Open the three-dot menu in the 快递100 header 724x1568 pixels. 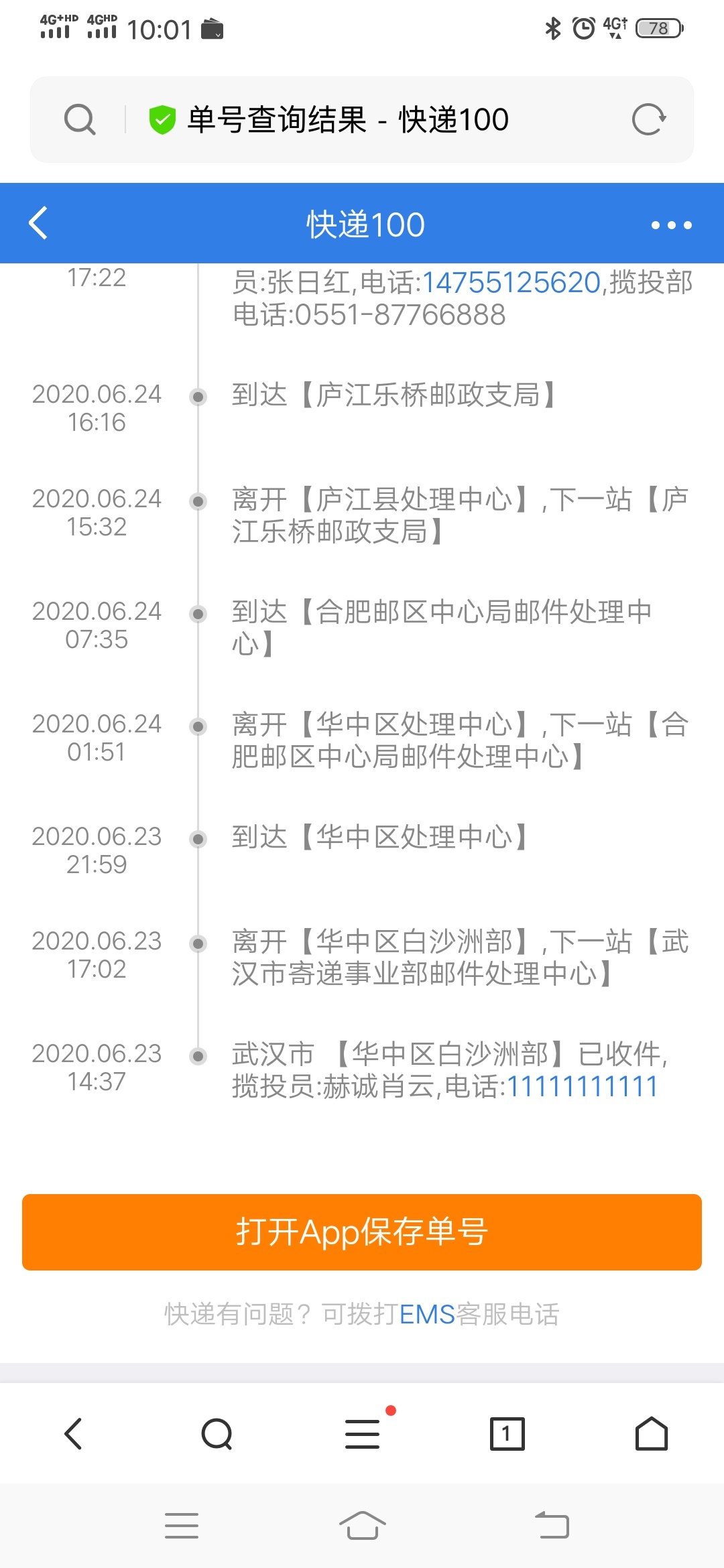[x=672, y=225]
